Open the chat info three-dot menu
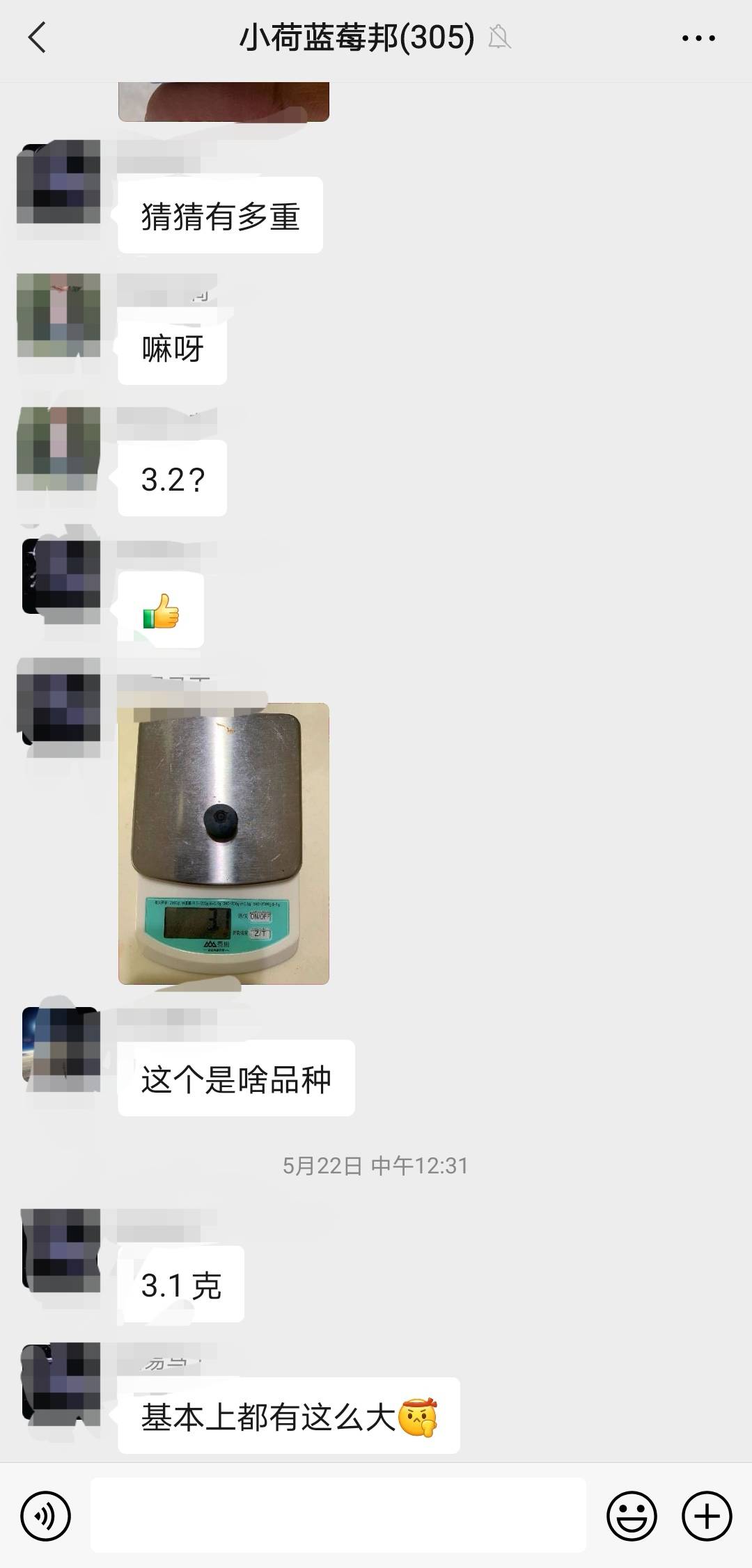Screen dimensions: 752x1568 point(698,38)
